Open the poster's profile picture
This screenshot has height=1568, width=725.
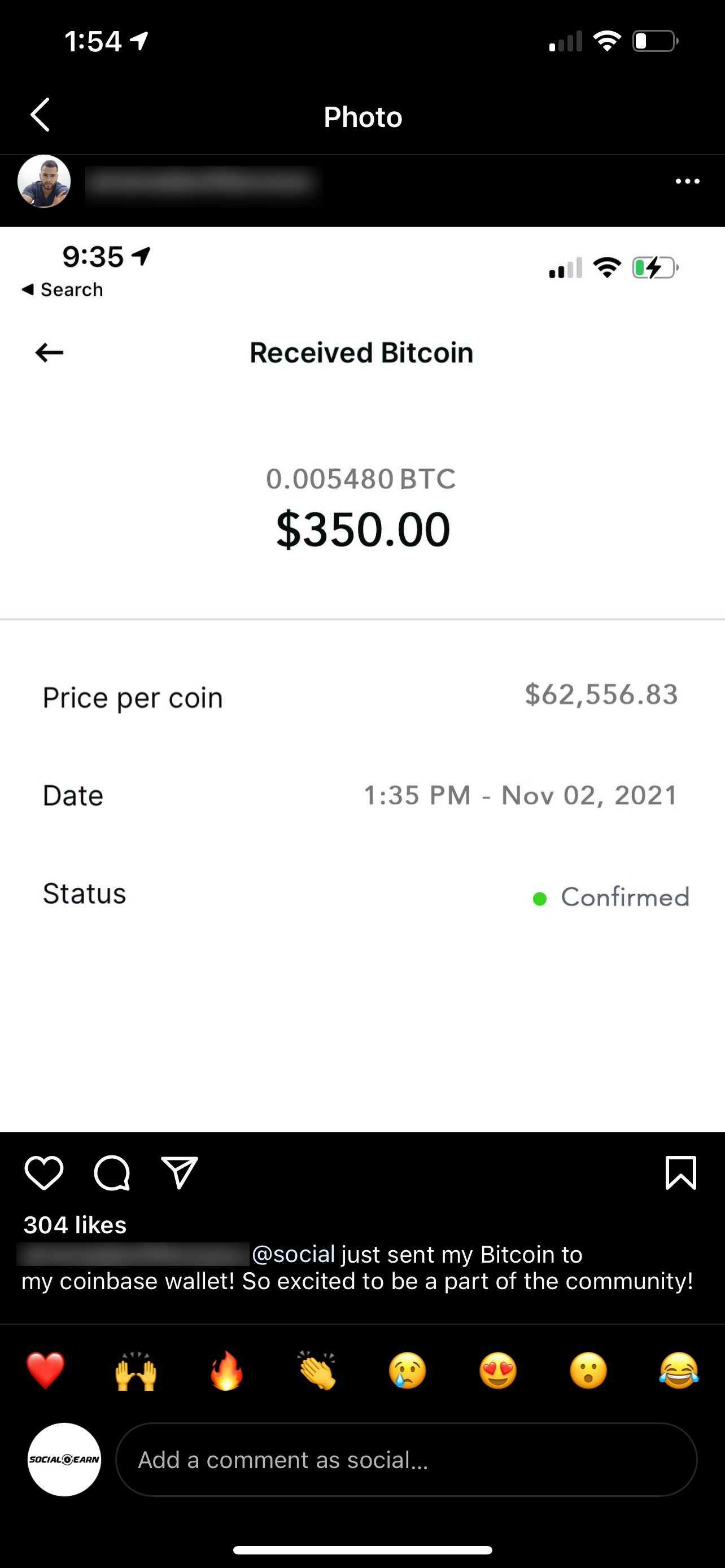tap(44, 181)
